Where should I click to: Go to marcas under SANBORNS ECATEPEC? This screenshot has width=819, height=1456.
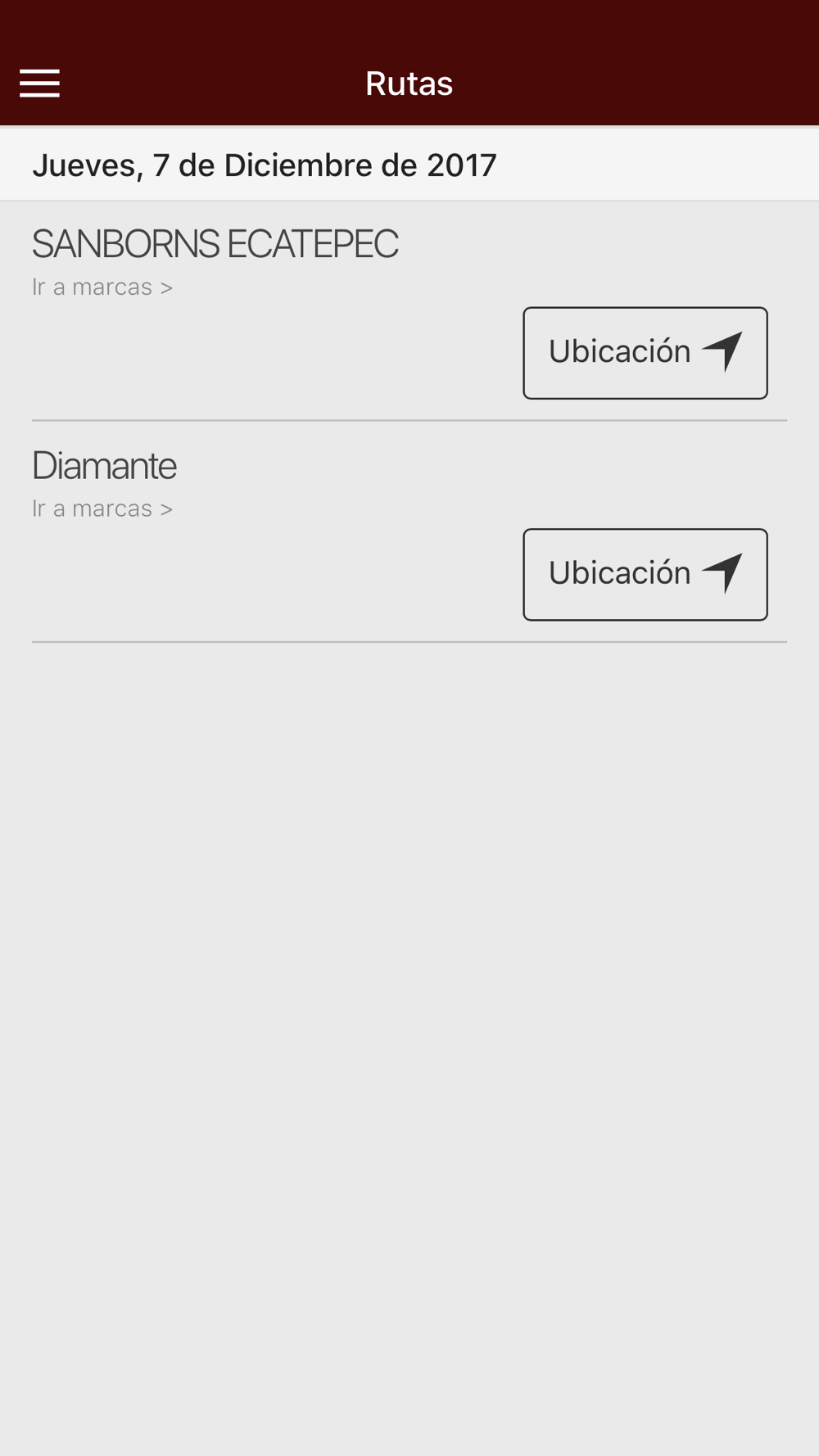point(102,287)
